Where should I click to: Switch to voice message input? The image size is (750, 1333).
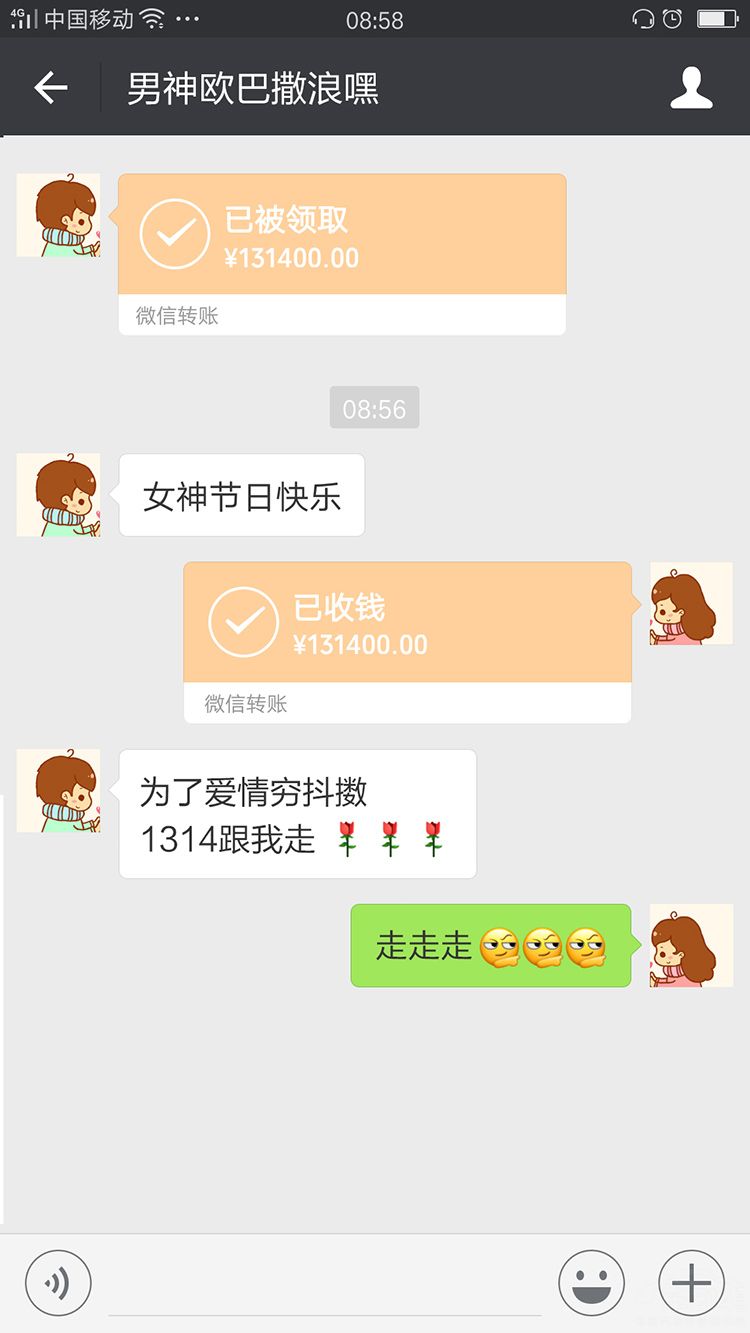(58, 1283)
